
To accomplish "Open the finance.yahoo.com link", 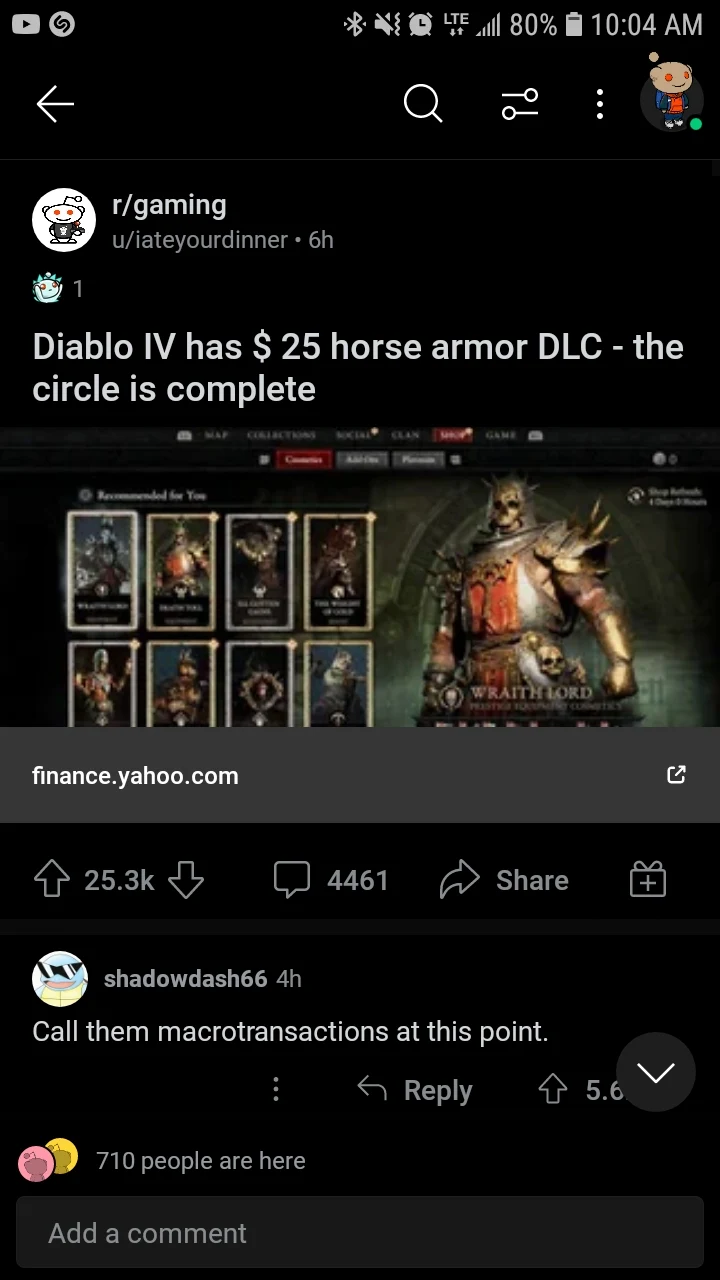I will coord(360,775).
